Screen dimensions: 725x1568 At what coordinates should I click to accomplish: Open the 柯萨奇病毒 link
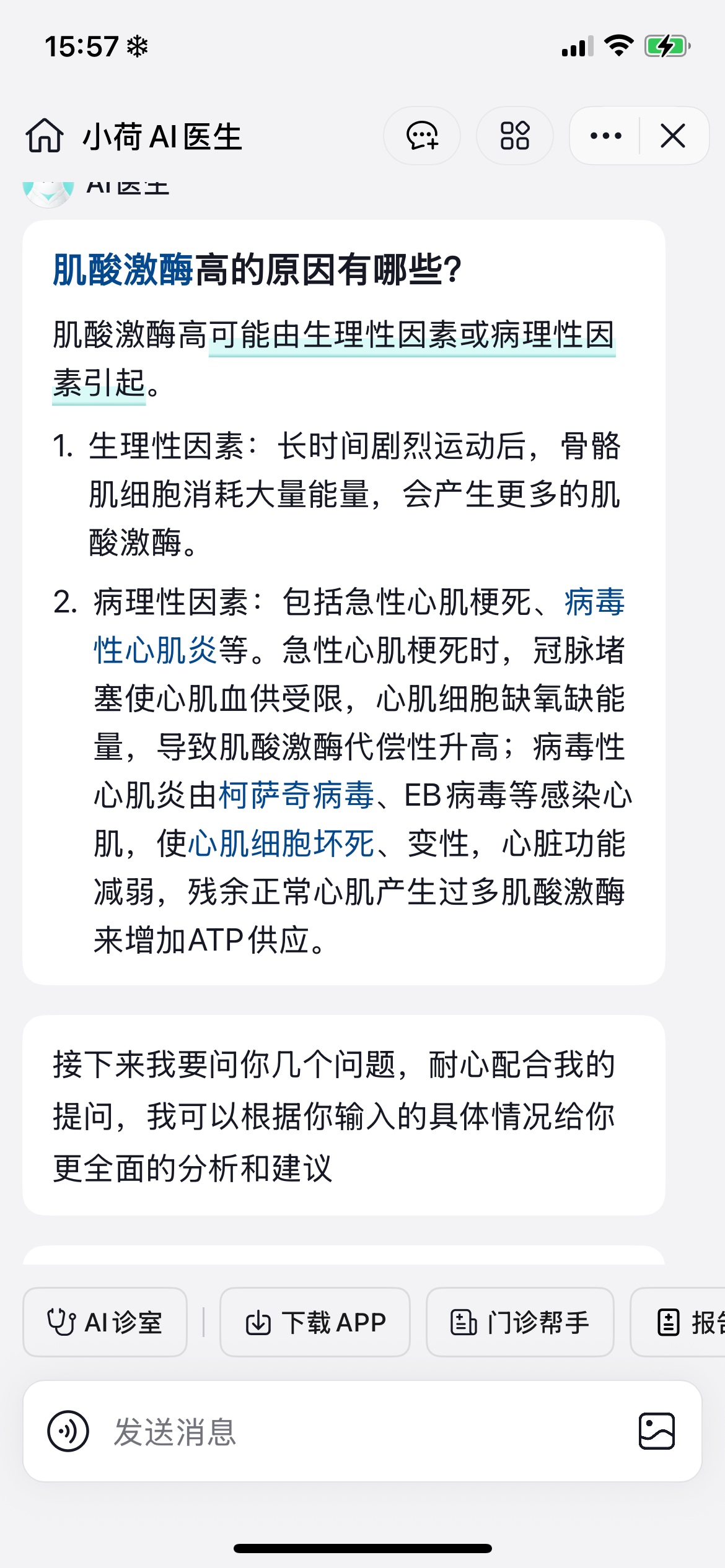pyautogui.click(x=296, y=795)
